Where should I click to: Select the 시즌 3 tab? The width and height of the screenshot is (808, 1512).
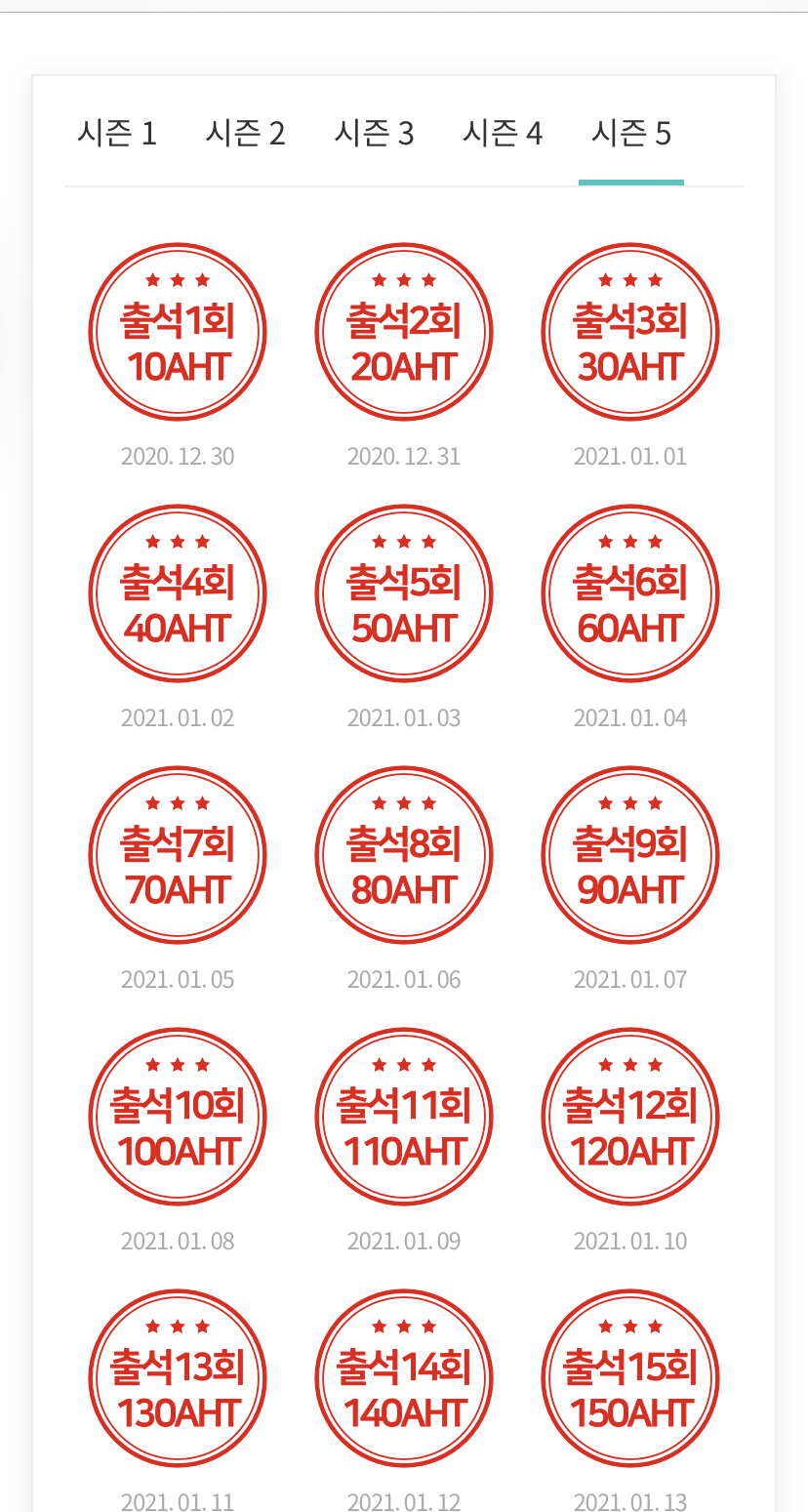coord(374,133)
